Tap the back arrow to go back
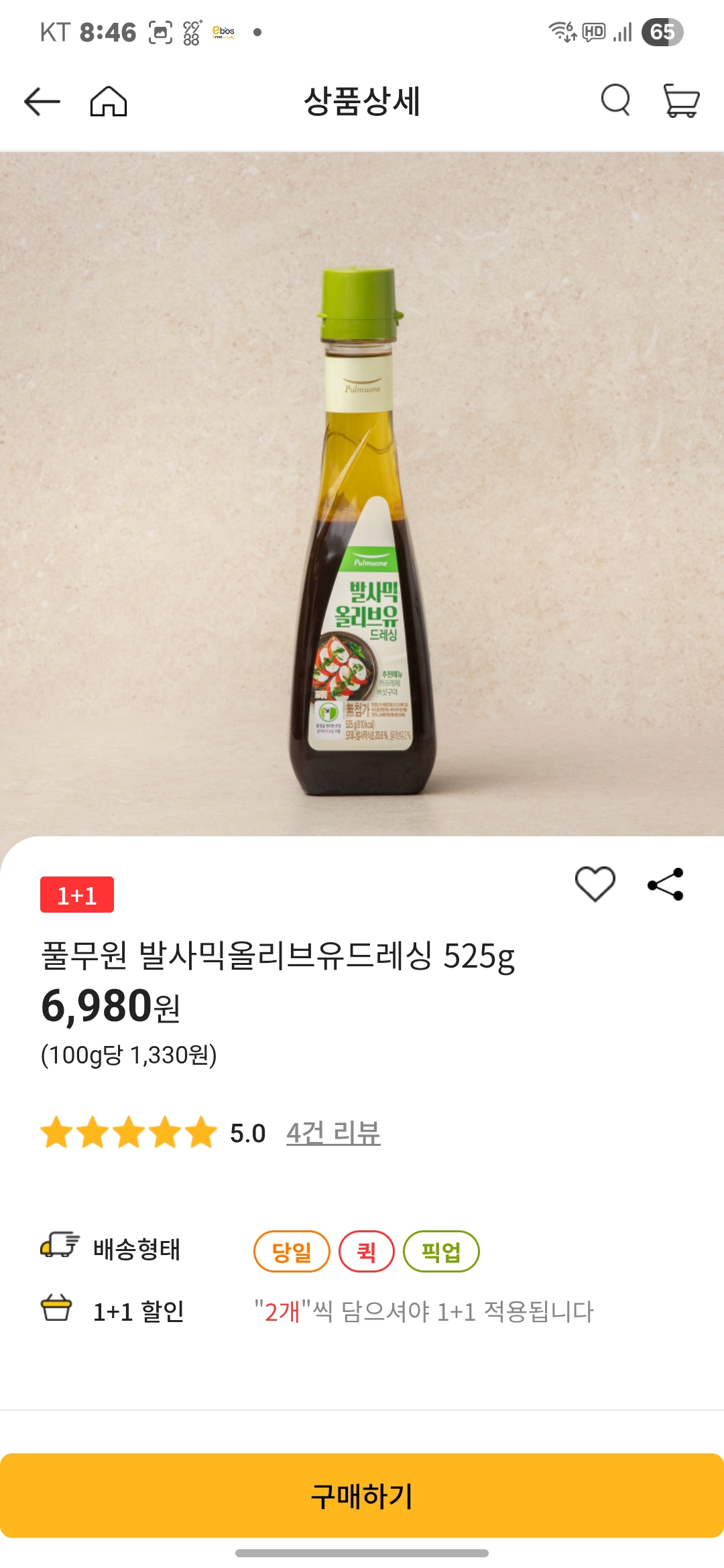Image resolution: width=724 pixels, height=1568 pixels. point(40,102)
